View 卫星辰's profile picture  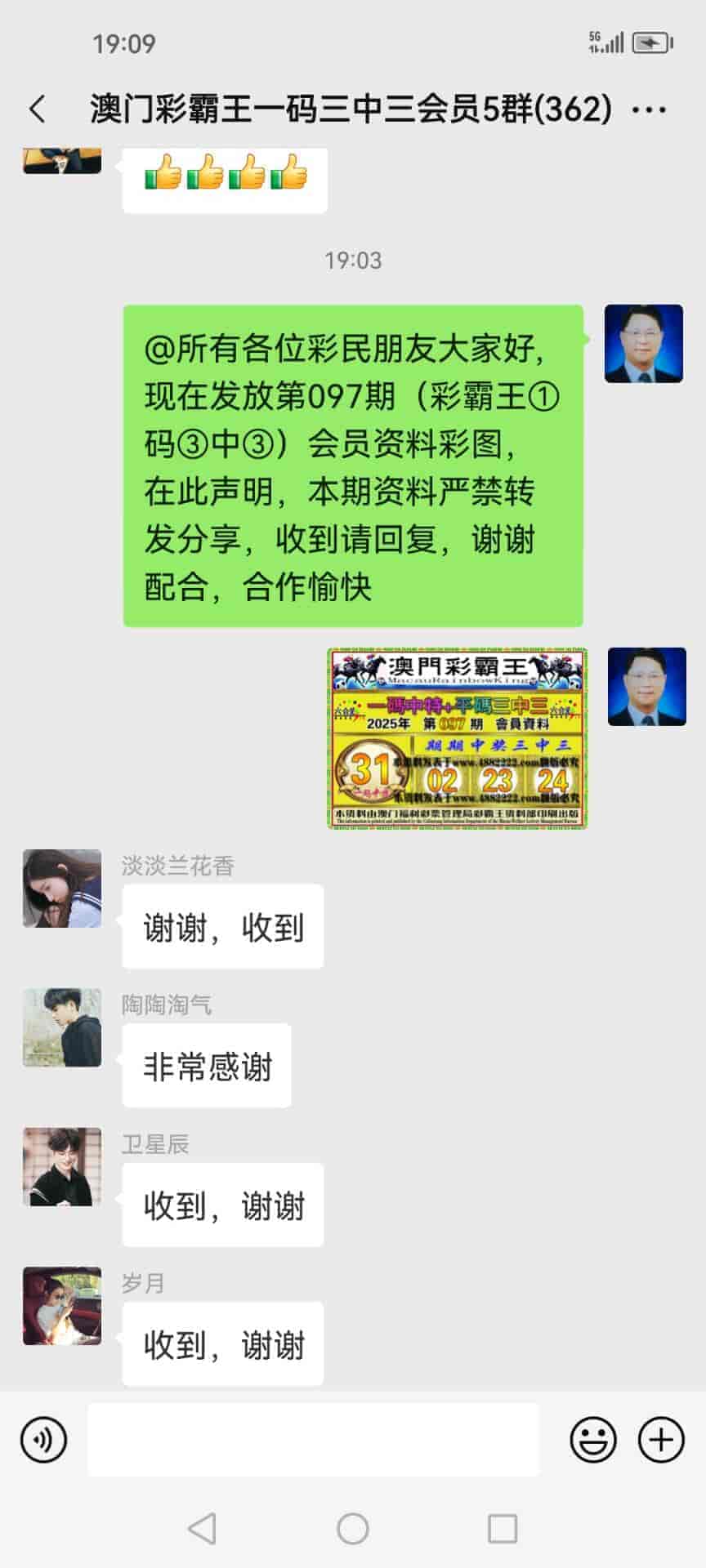point(62,1167)
